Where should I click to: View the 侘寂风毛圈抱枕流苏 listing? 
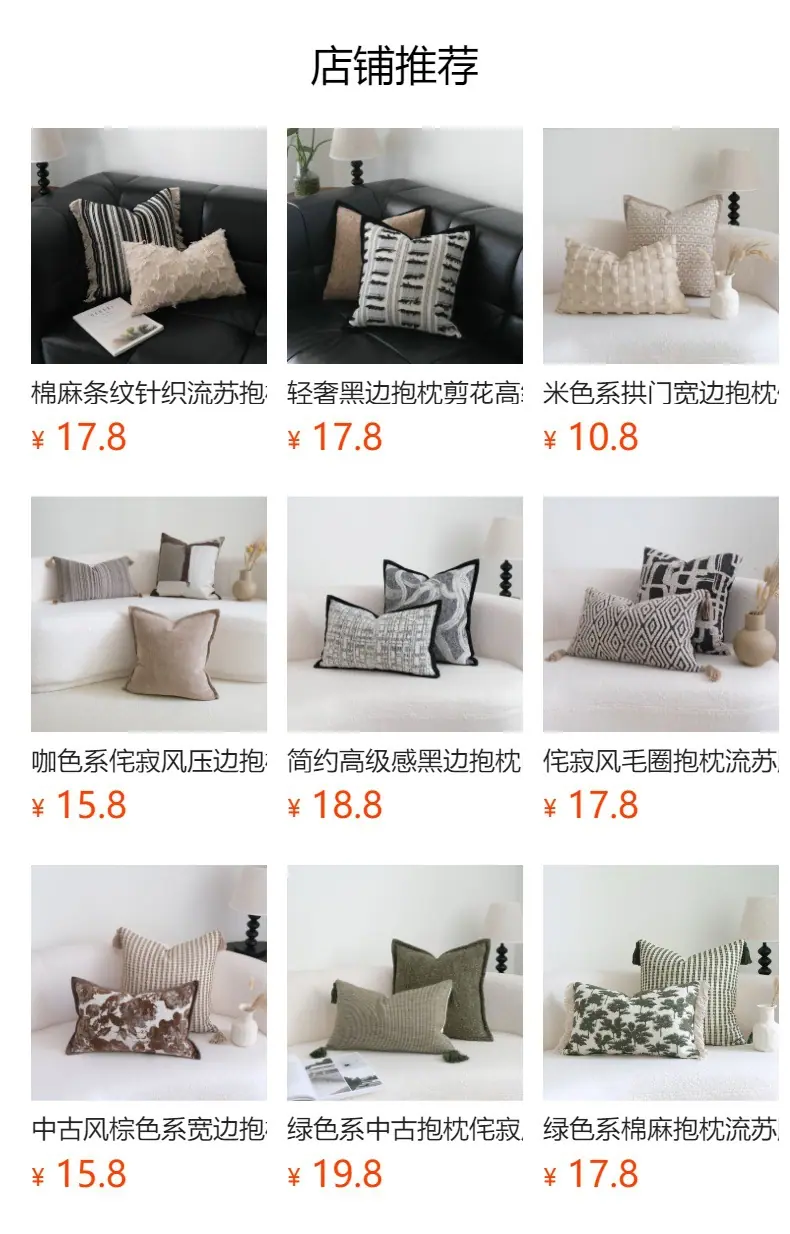tap(661, 661)
